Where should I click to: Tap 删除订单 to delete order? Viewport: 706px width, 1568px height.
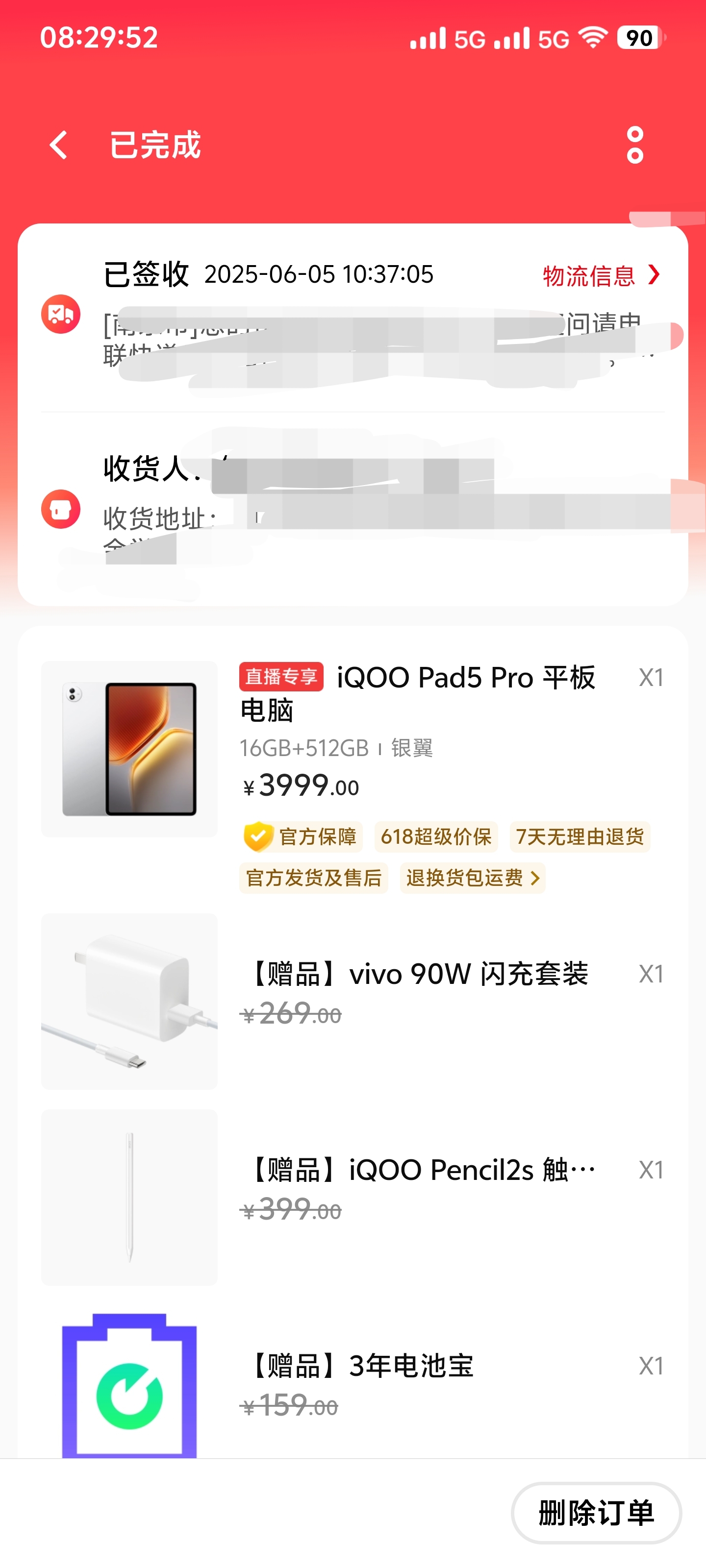(595, 1513)
